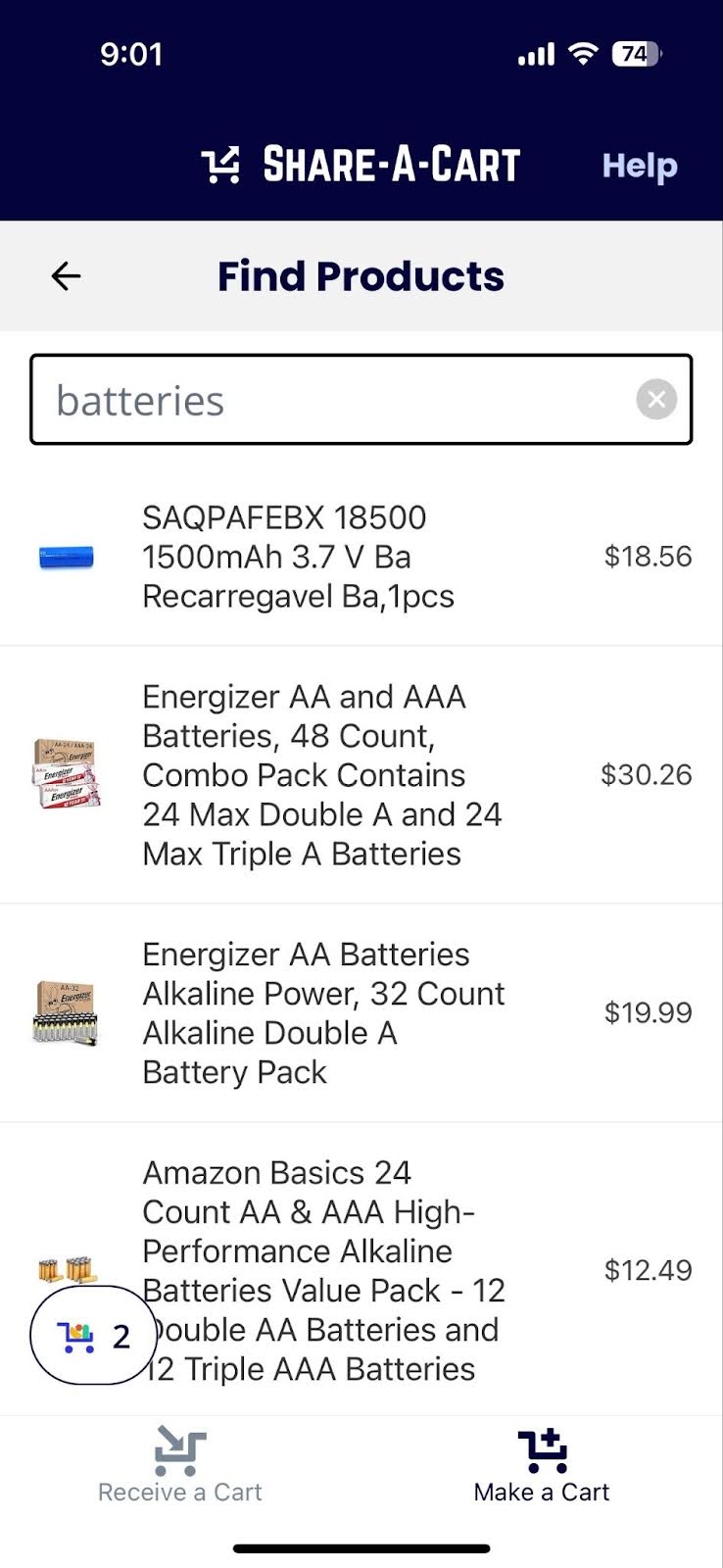Select the Energizer AA Alkaline 32 Count listing
This screenshot has width=723, height=1568.
point(323,1012)
